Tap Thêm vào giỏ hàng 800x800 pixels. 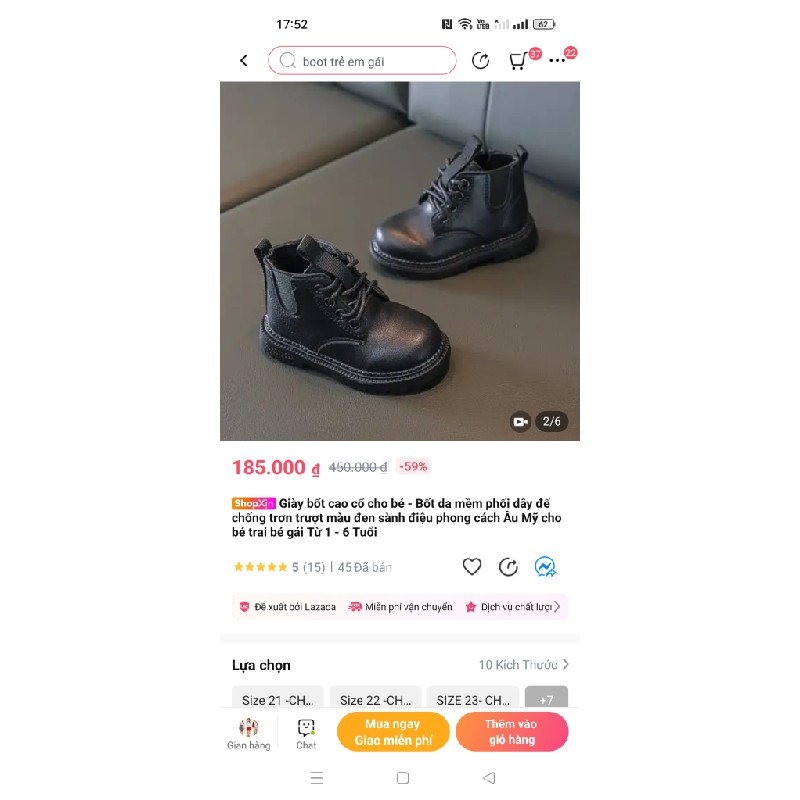[x=511, y=732]
